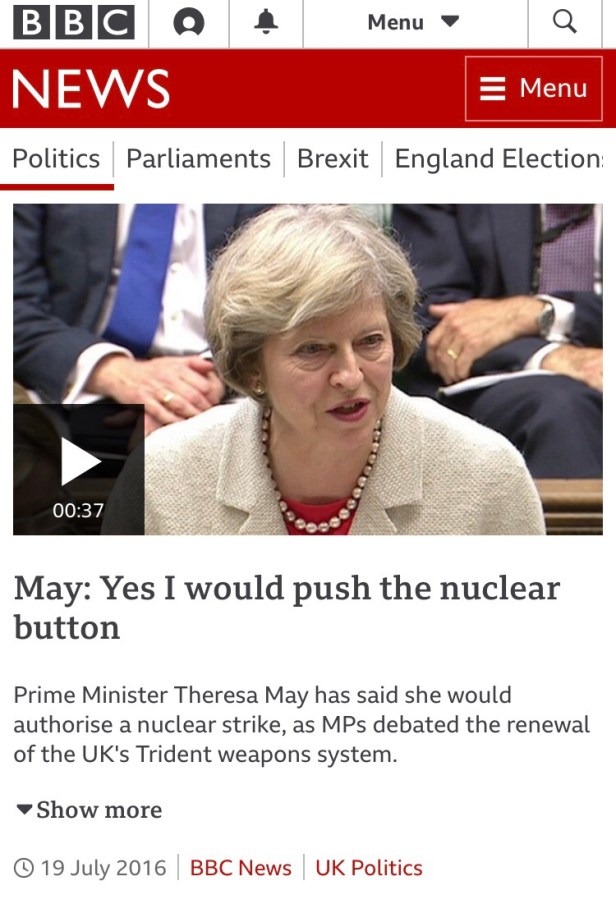Screen dimensions: 616x904
Task: Switch to the Parliaments tab
Action: pyautogui.click(x=198, y=159)
